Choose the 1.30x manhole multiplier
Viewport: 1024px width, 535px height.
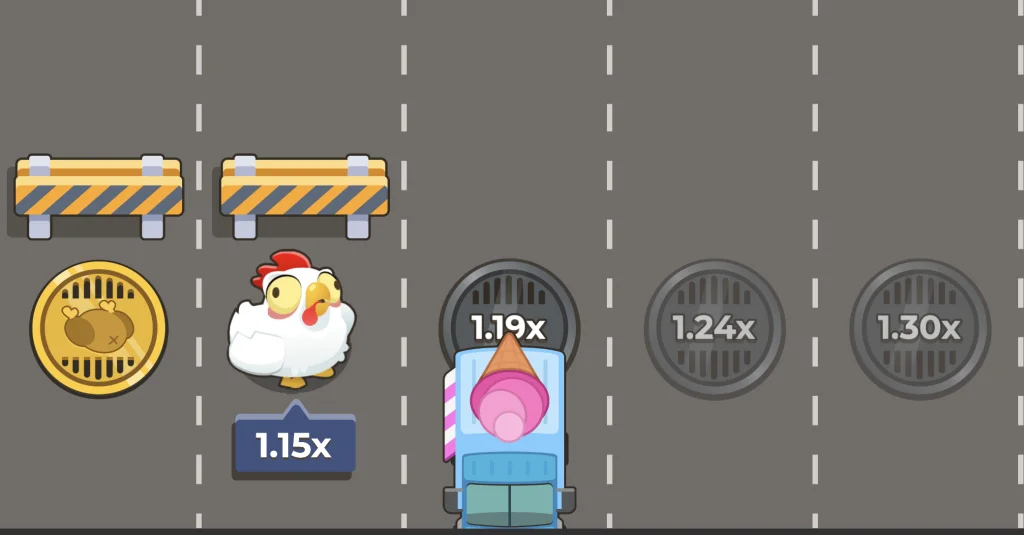tap(919, 328)
